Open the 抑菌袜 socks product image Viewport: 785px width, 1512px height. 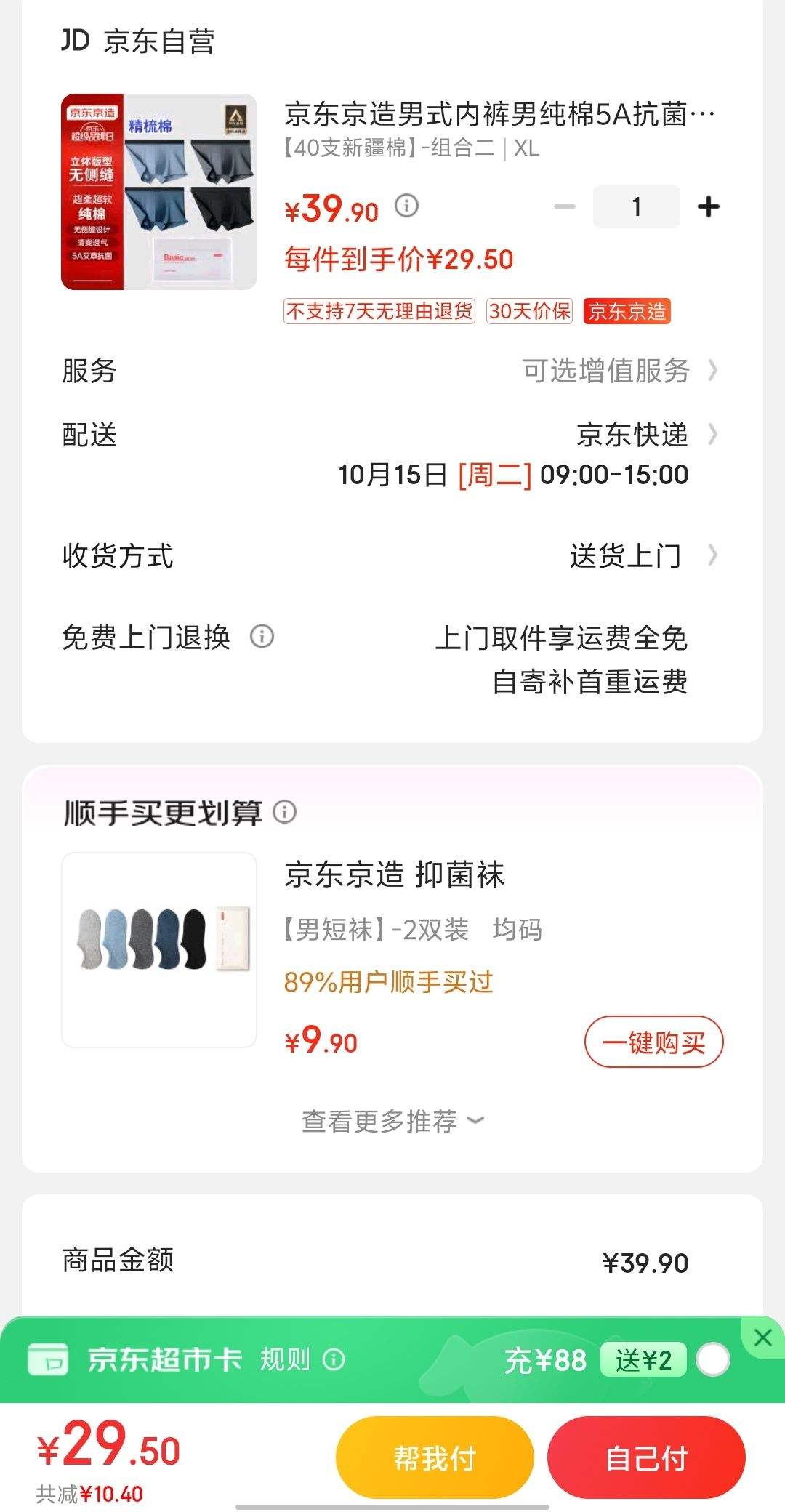(x=159, y=949)
